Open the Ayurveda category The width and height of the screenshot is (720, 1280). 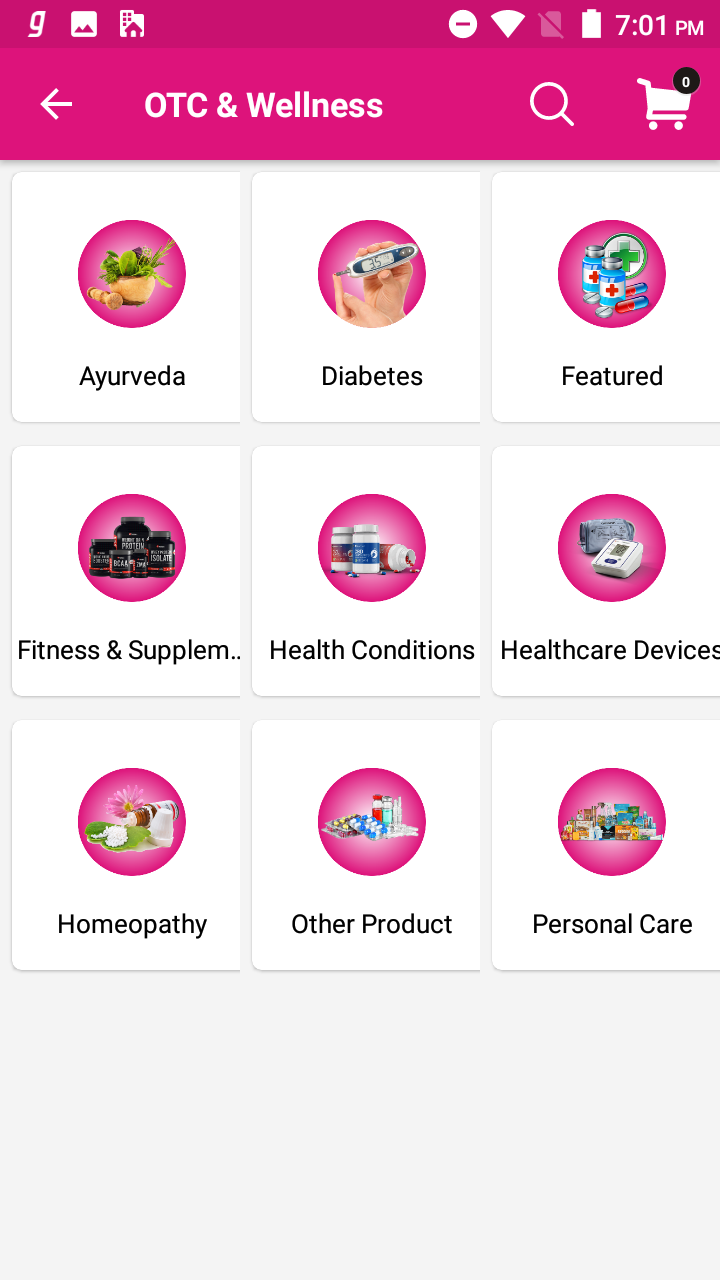pos(126,297)
